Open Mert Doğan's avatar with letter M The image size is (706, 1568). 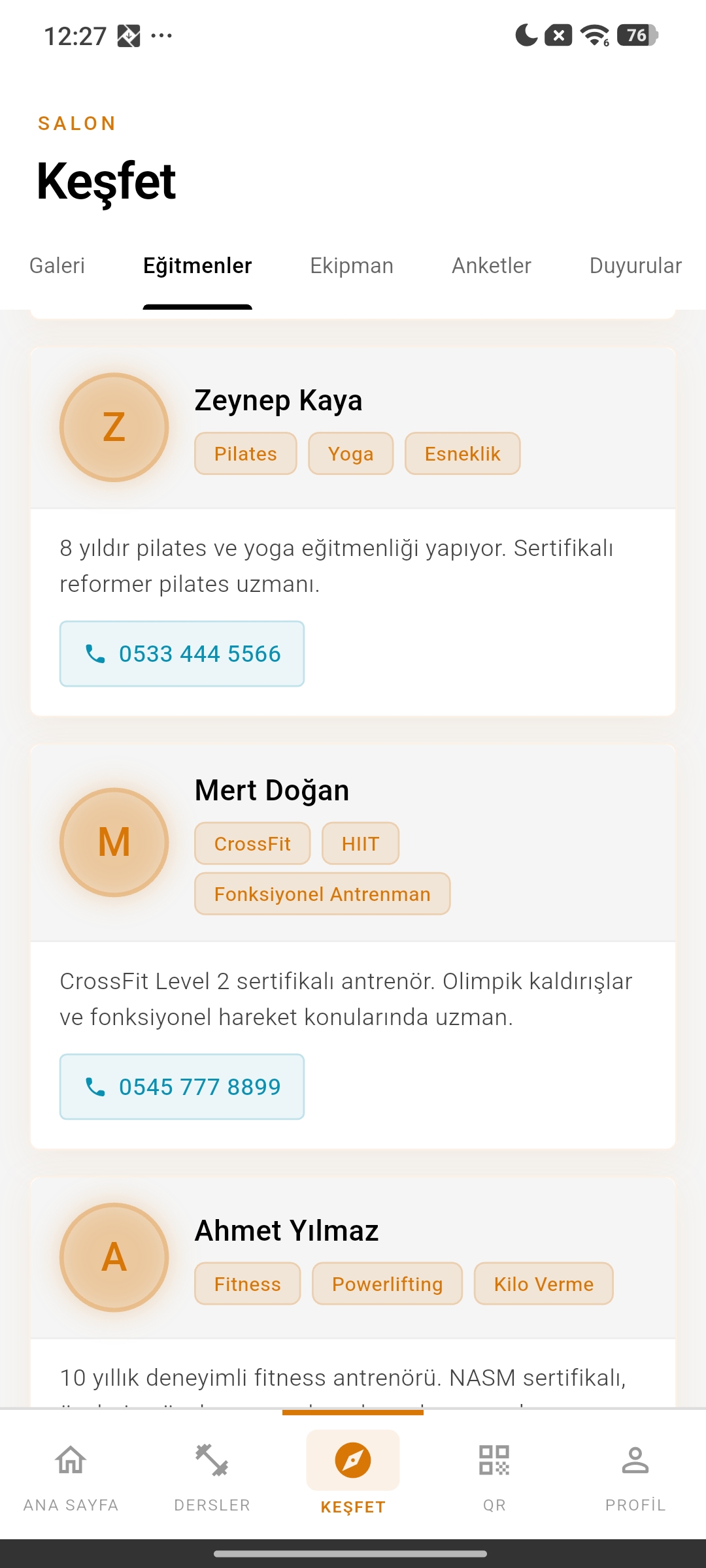point(114,843)
